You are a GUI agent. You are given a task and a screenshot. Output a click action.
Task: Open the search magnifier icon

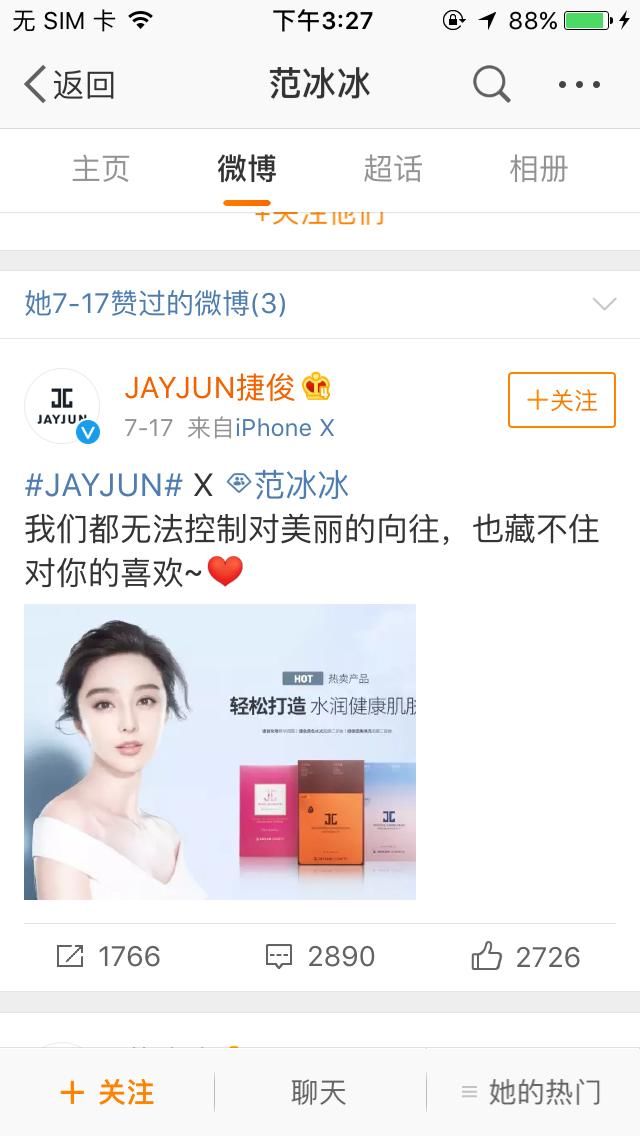pyautogui.click(x=491, y=85)
